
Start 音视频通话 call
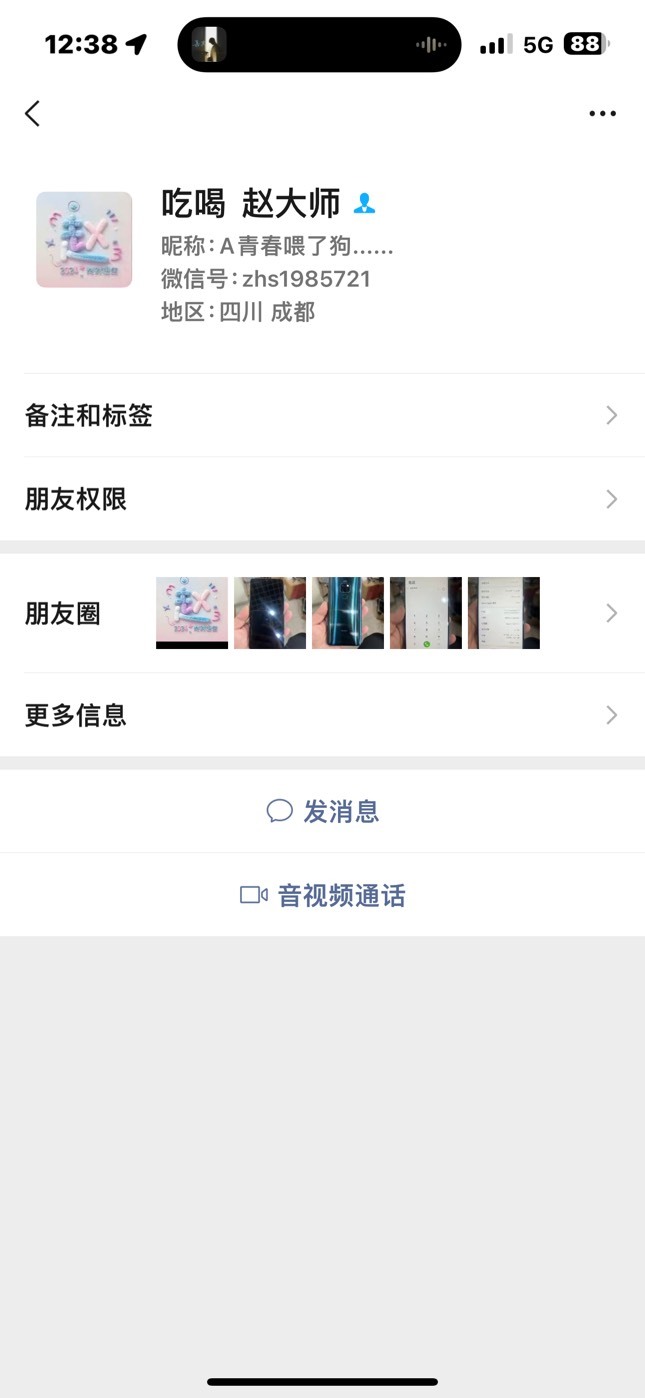tap(322, 895)
